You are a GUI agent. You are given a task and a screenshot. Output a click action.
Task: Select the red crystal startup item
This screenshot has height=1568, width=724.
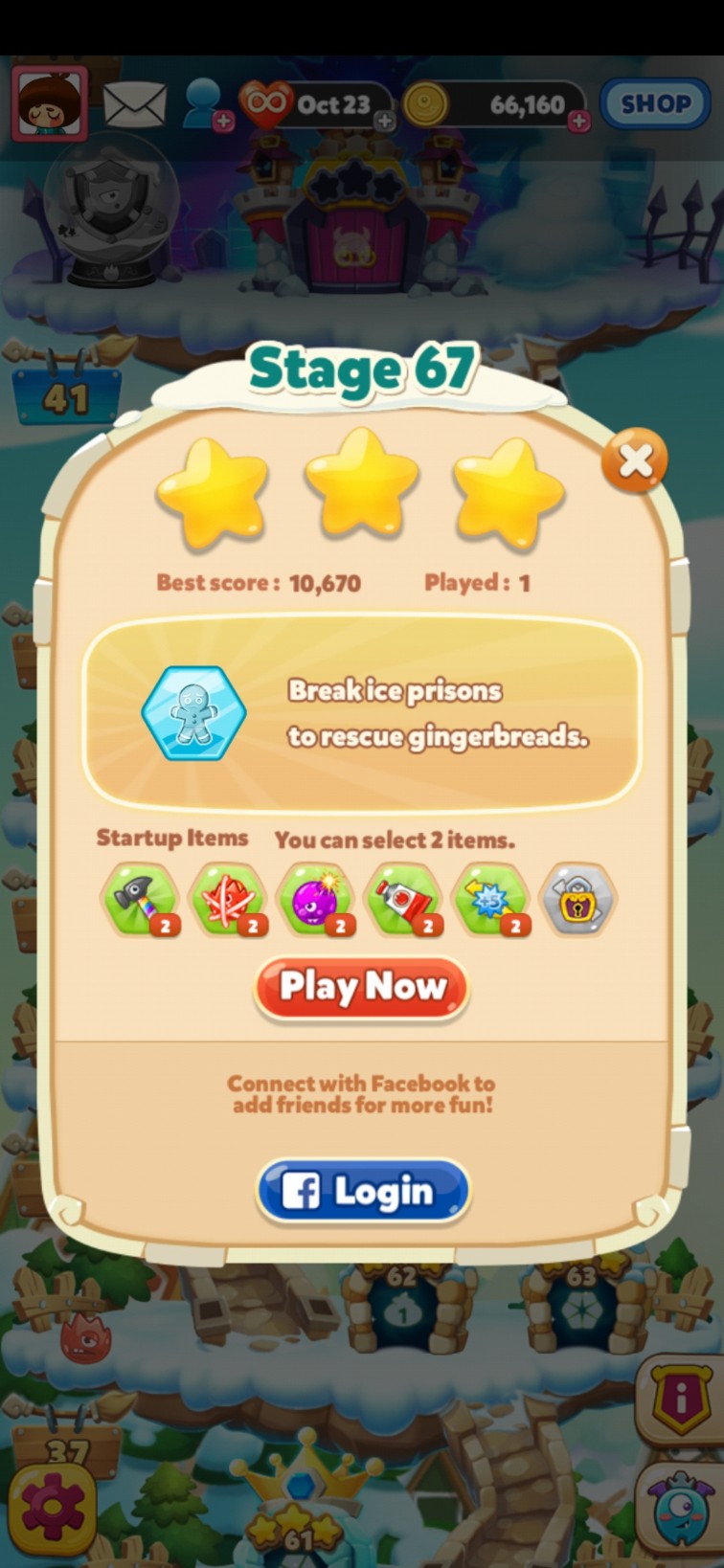point(228,899)
